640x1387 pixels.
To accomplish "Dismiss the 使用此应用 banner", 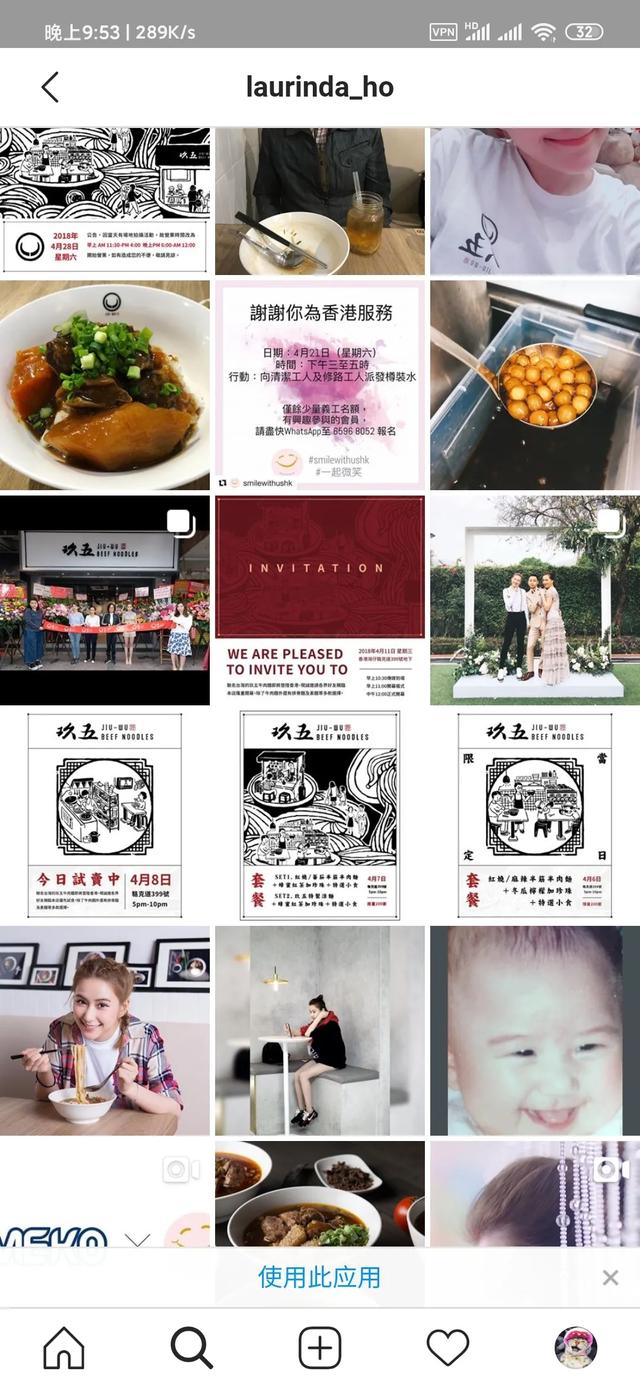I will (610, 1277).
